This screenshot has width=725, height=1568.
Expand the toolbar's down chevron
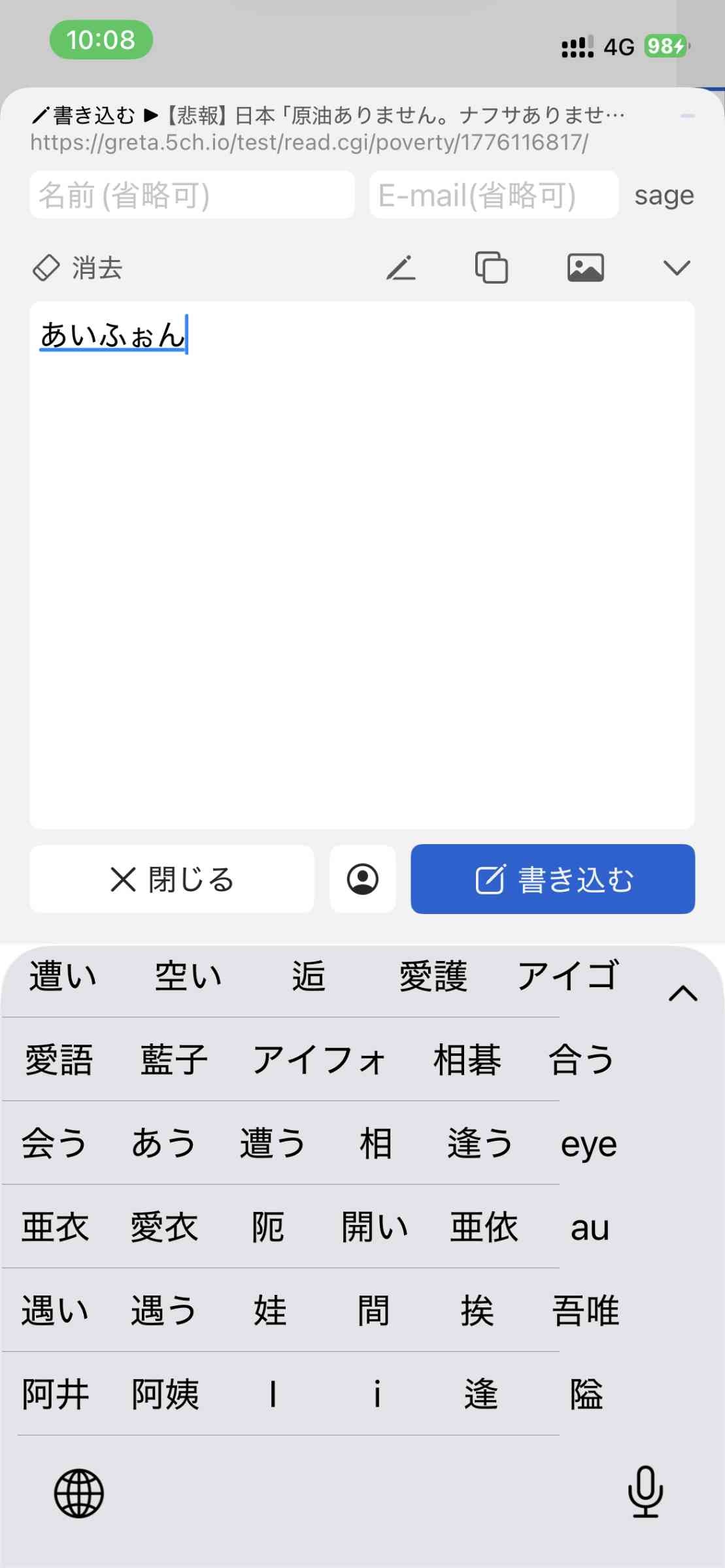[x=676, y=268]
